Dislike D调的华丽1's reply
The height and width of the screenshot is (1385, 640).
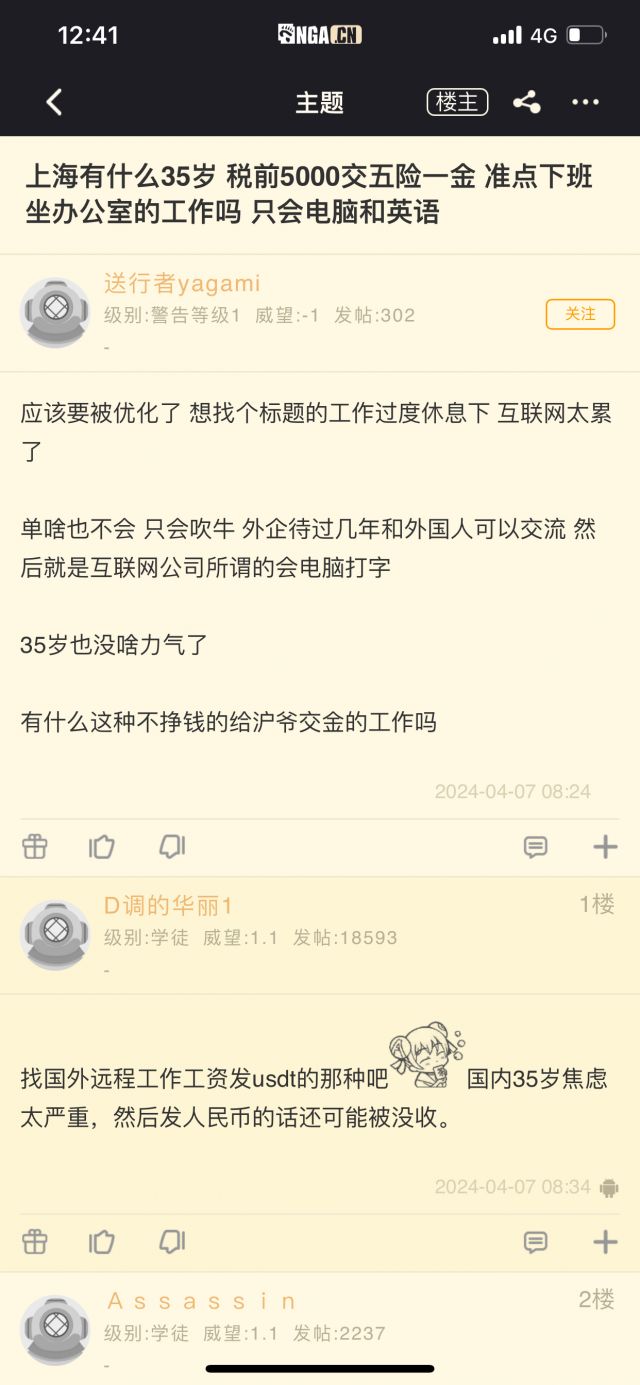click(x=172, y=1242)
